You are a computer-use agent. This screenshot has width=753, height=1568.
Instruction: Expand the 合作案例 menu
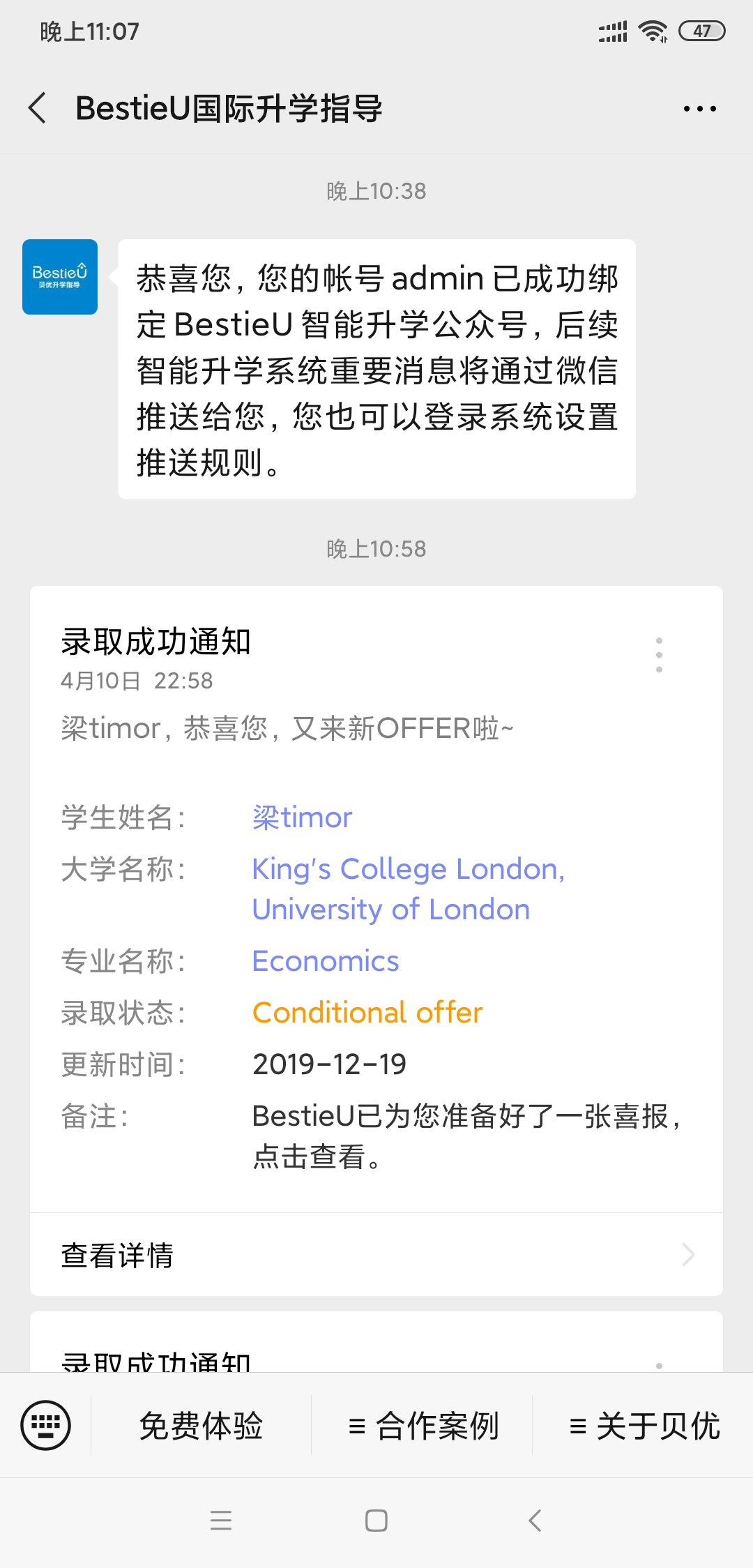coord(423,1425)
